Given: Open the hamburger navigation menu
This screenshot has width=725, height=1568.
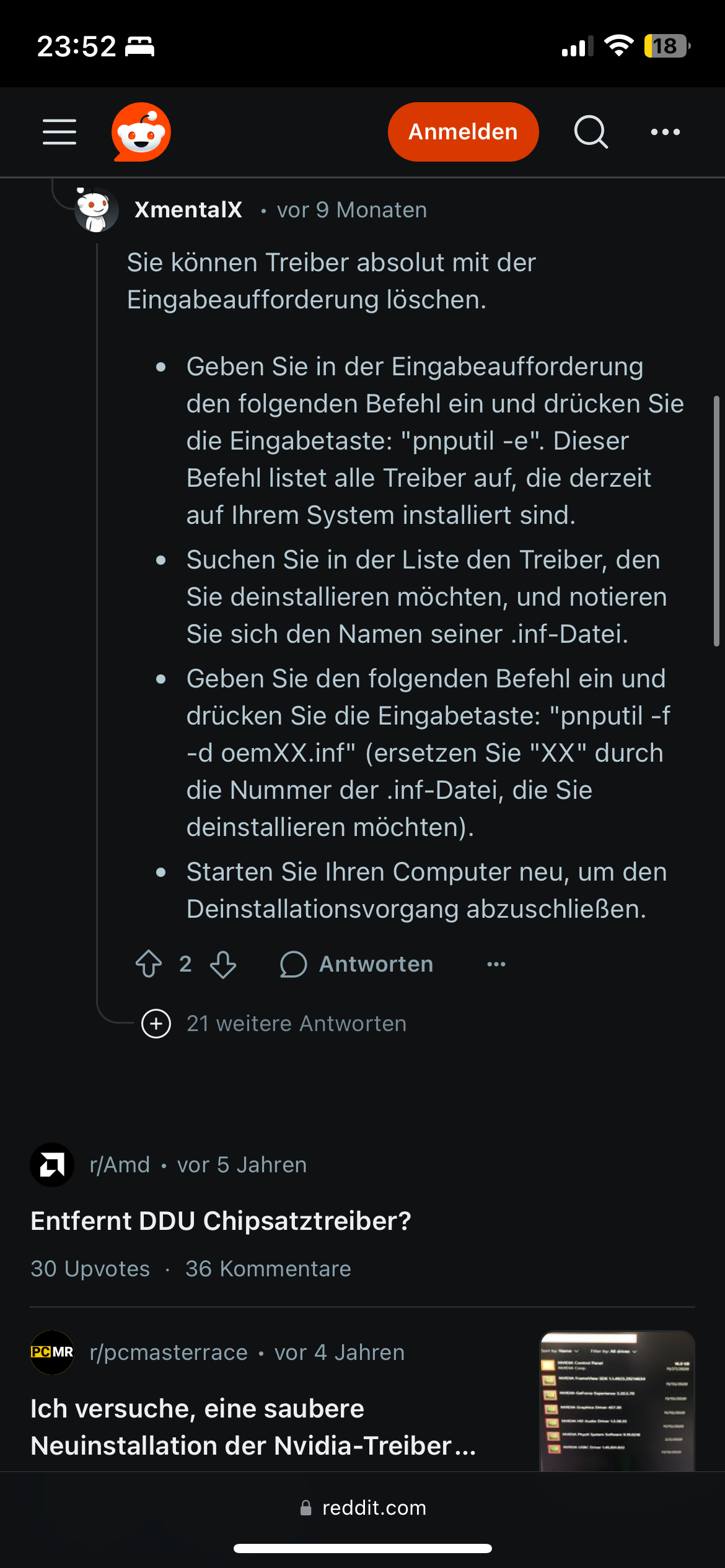Looking at the screenshot, I should [59, 132].
